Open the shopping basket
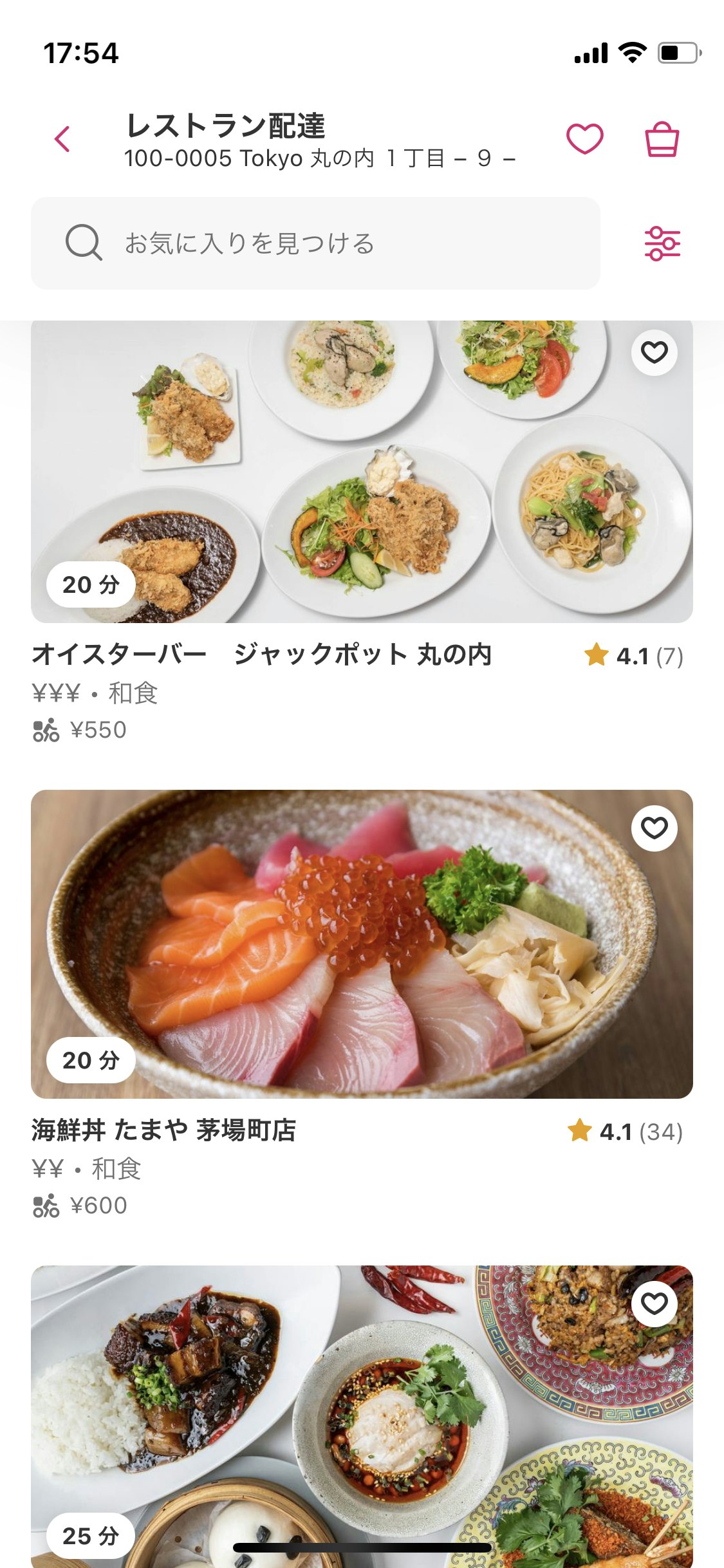The image size is (724, 1568). tap(662, 139)
